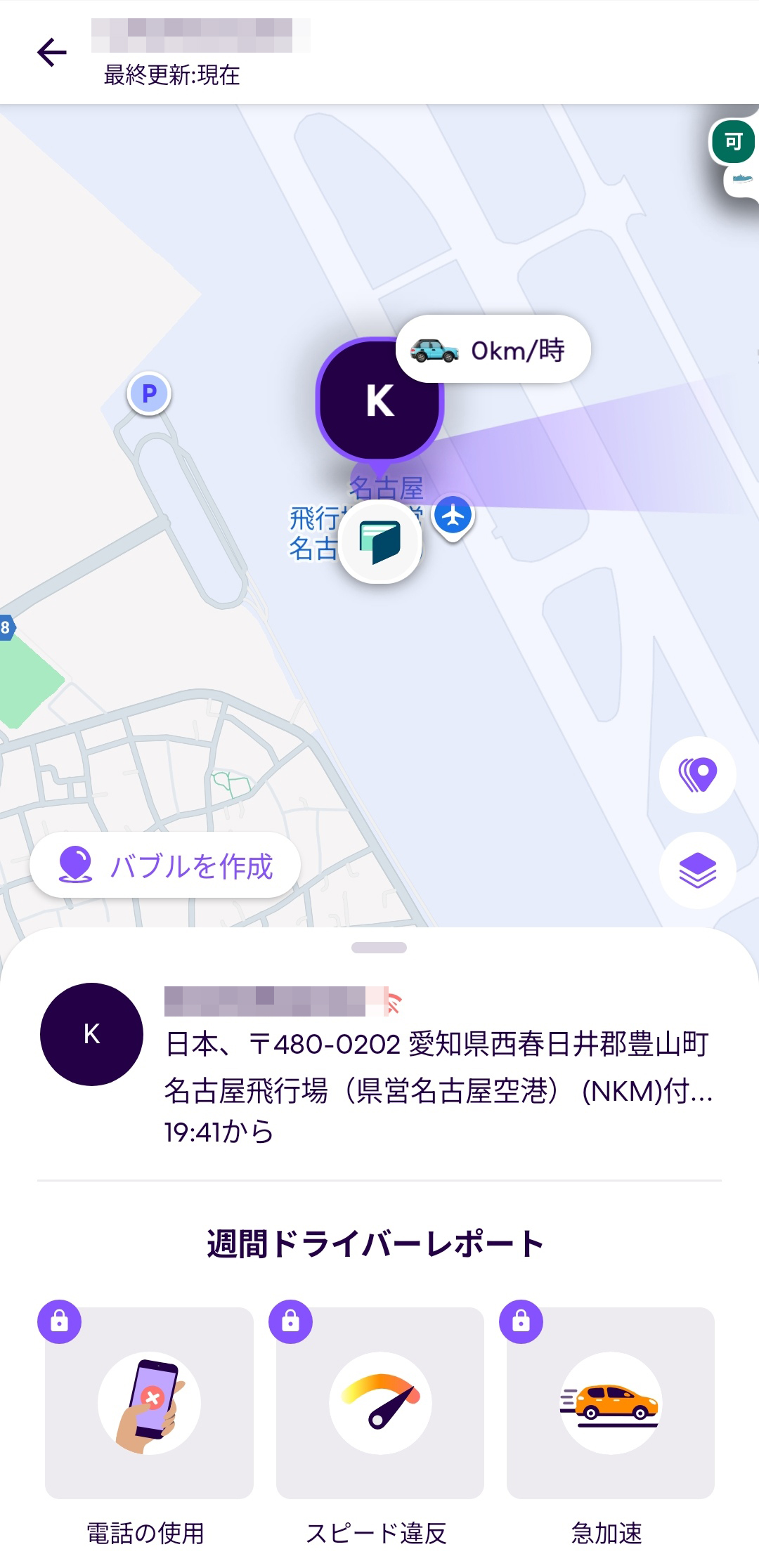Tap the airport pin on the map
Screen dimensions: 759x1568
click(x=453, y=517)
